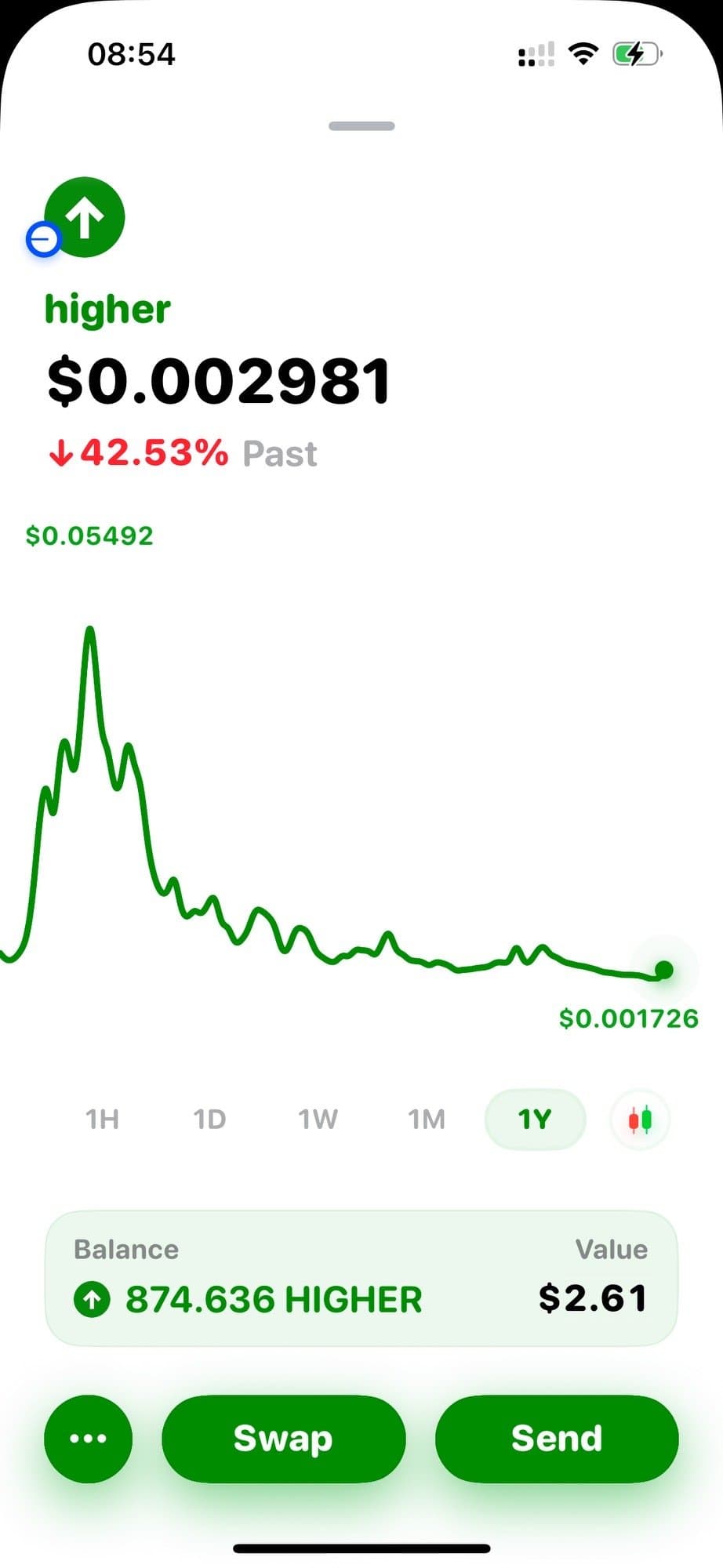Show the 1W price chart

[x=318, y=1119]
